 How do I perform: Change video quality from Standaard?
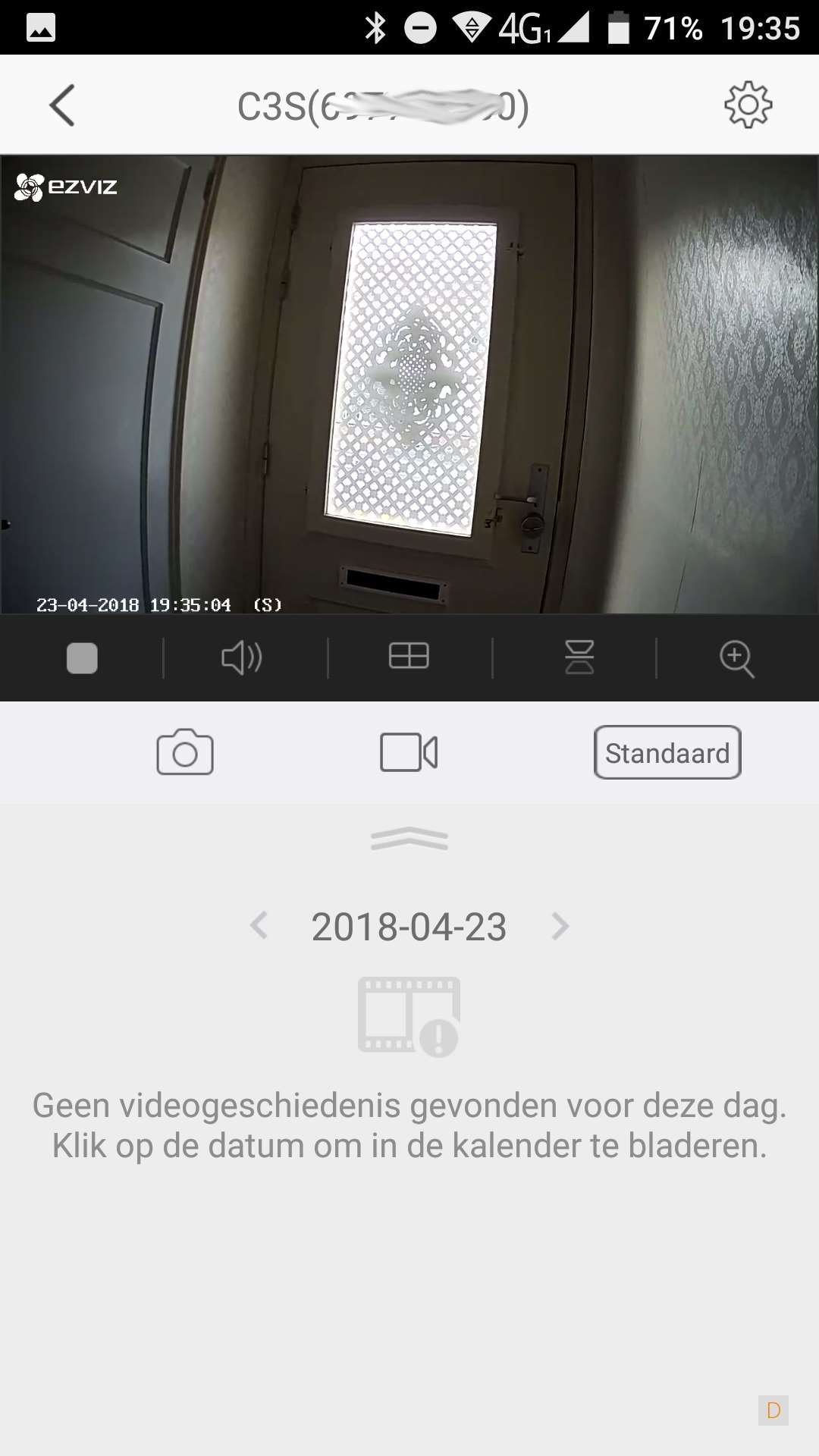(x=667, y=753)
